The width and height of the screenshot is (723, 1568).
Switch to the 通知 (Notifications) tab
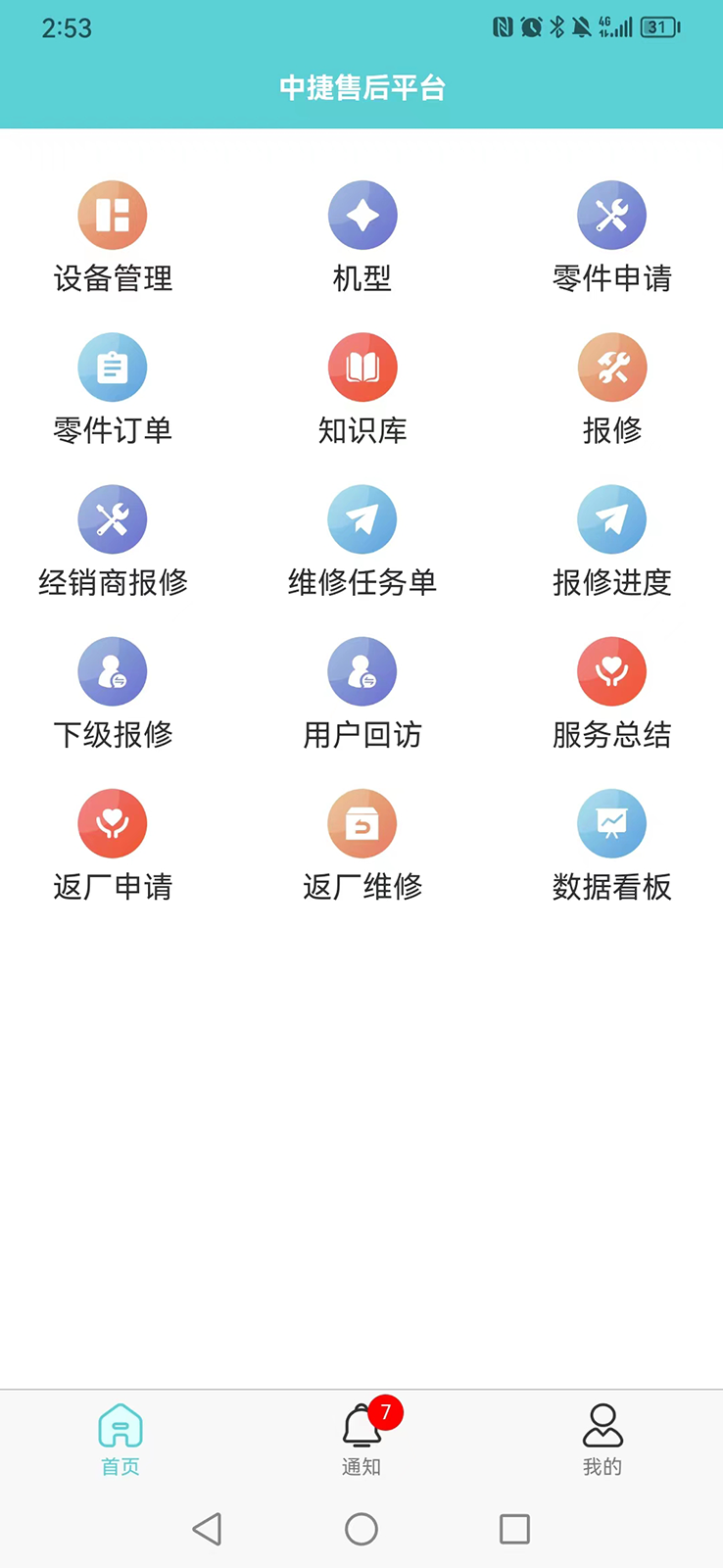tap(361, 1438)
